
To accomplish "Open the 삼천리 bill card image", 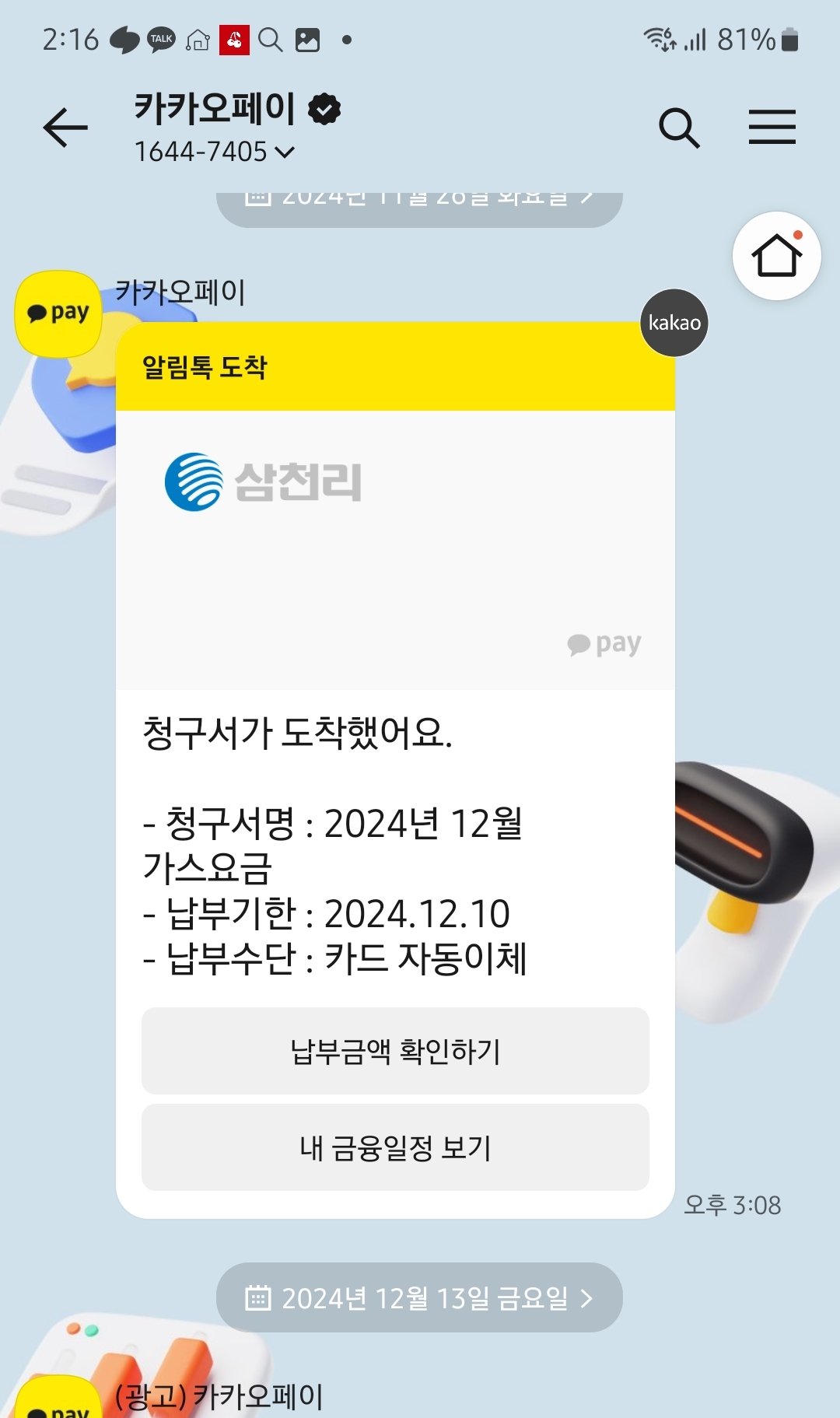I will point(395,549).
